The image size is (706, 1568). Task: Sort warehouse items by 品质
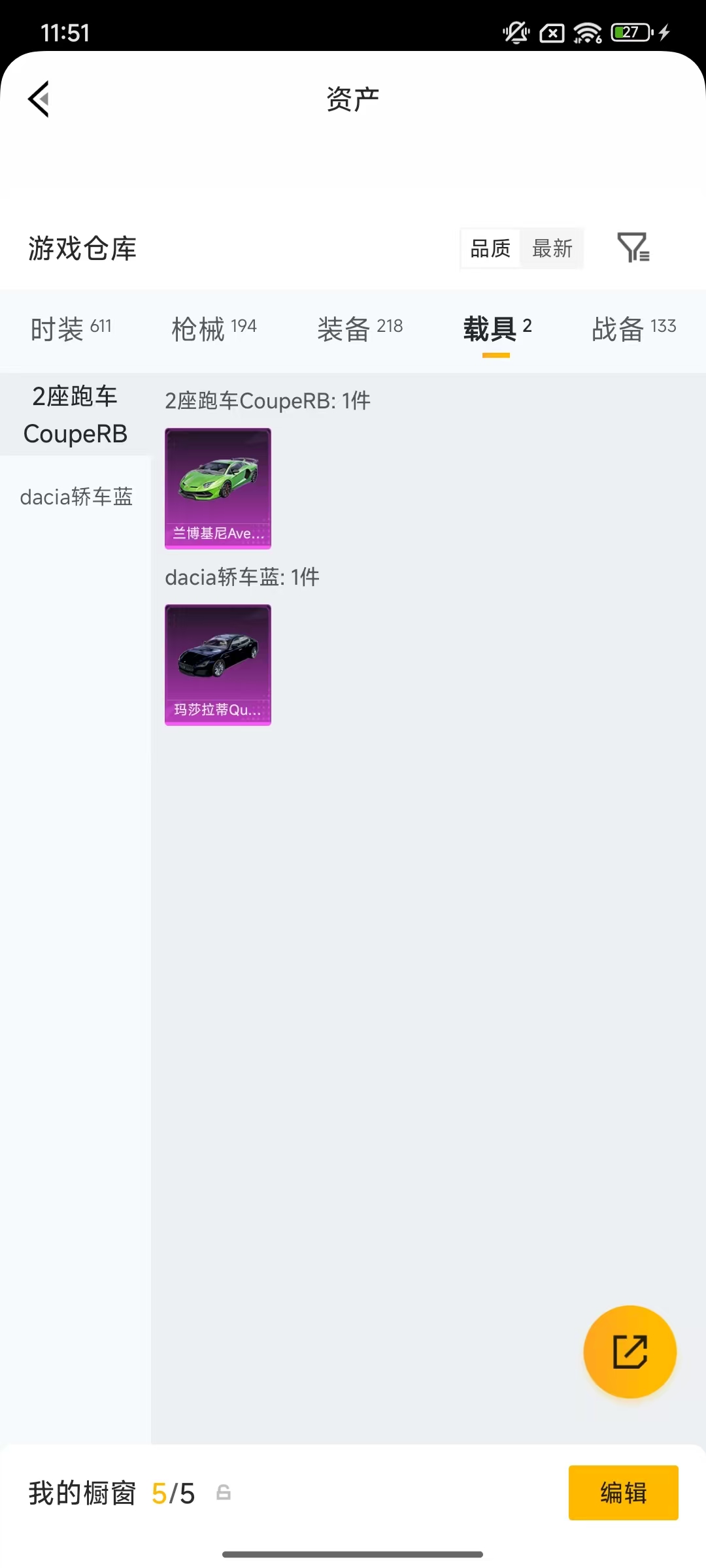[x=490, y=248]
